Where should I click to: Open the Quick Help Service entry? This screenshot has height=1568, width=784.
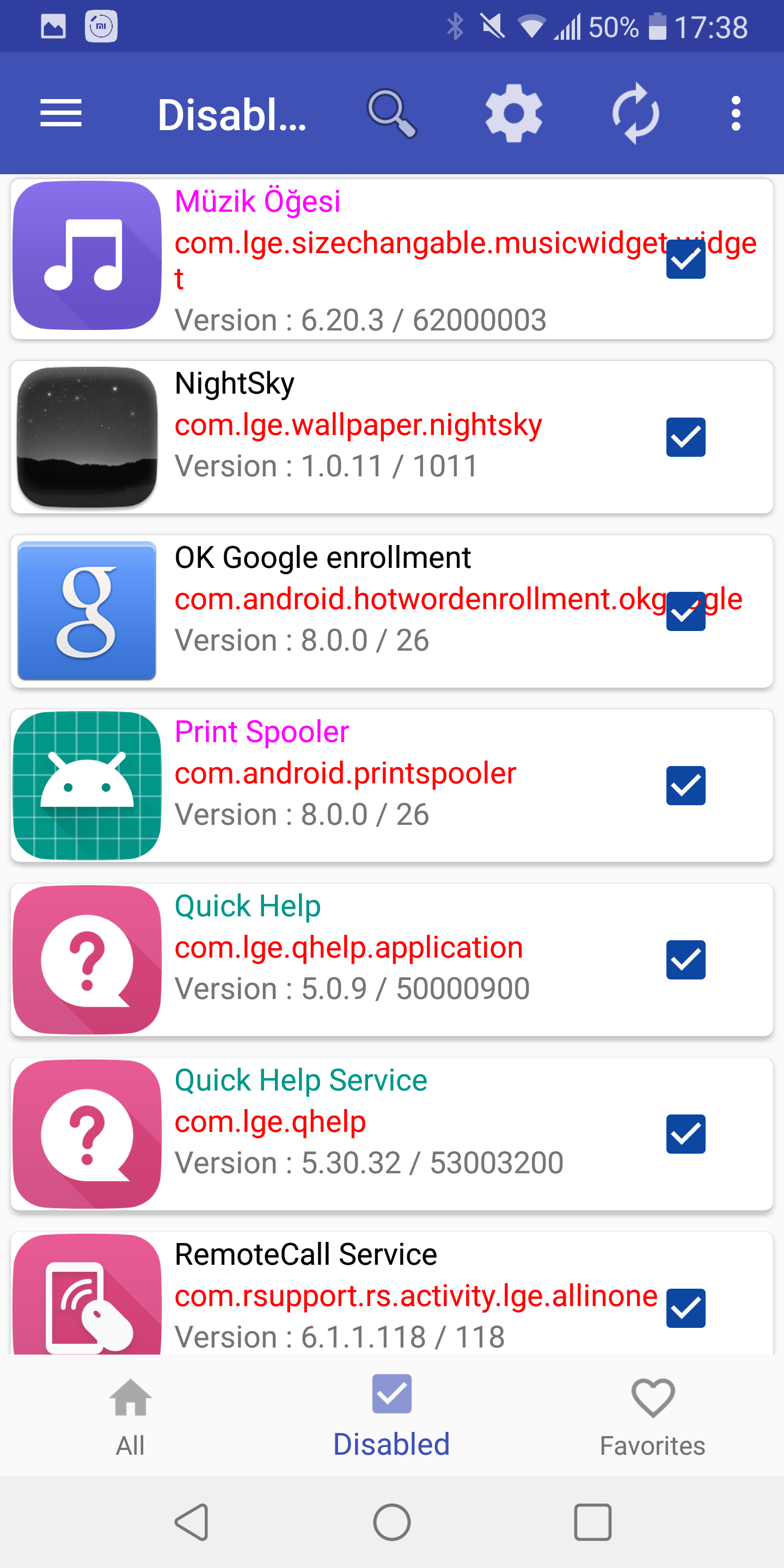(392, 1134)
